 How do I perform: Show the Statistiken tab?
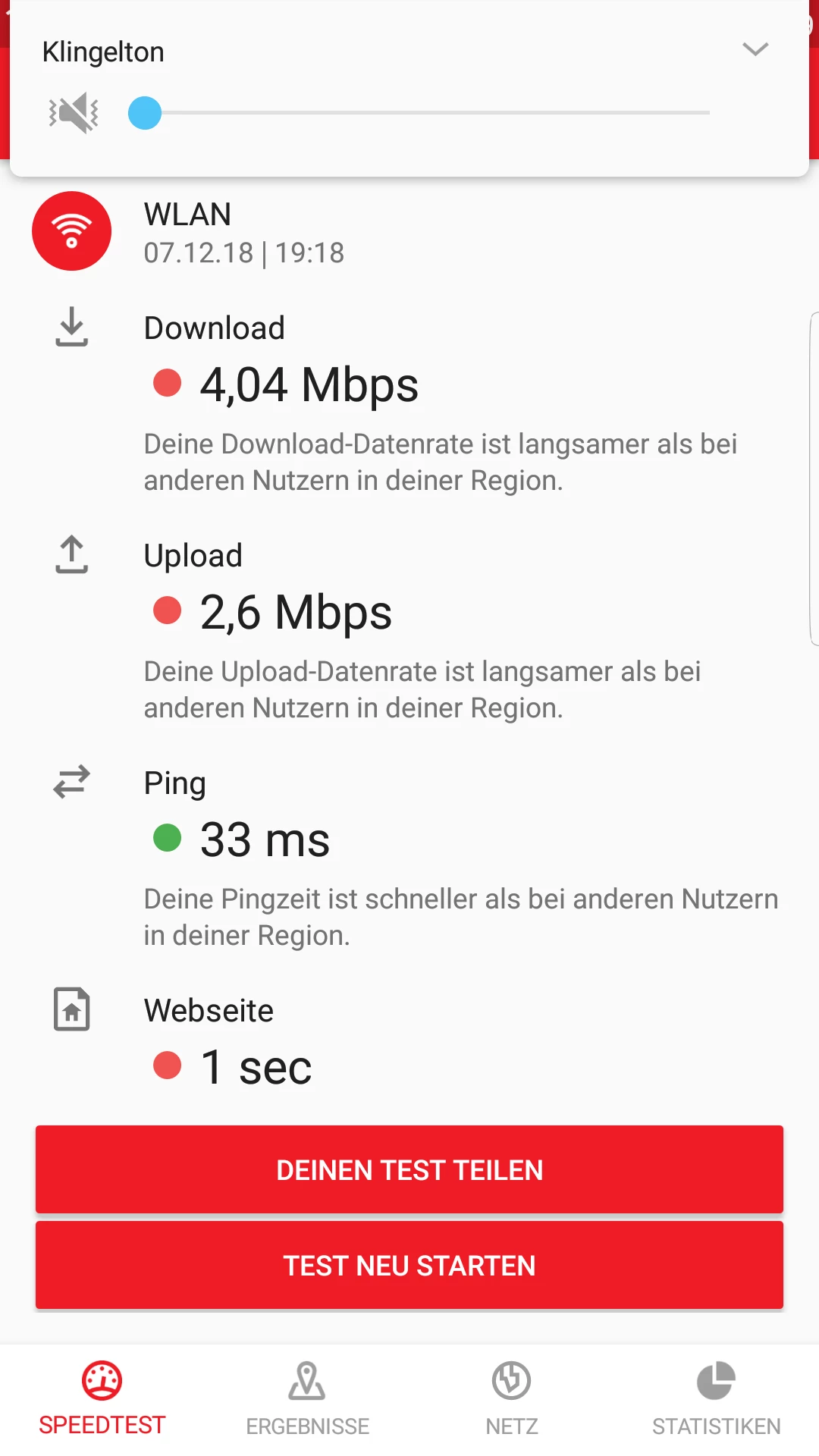pos(716,1399)
